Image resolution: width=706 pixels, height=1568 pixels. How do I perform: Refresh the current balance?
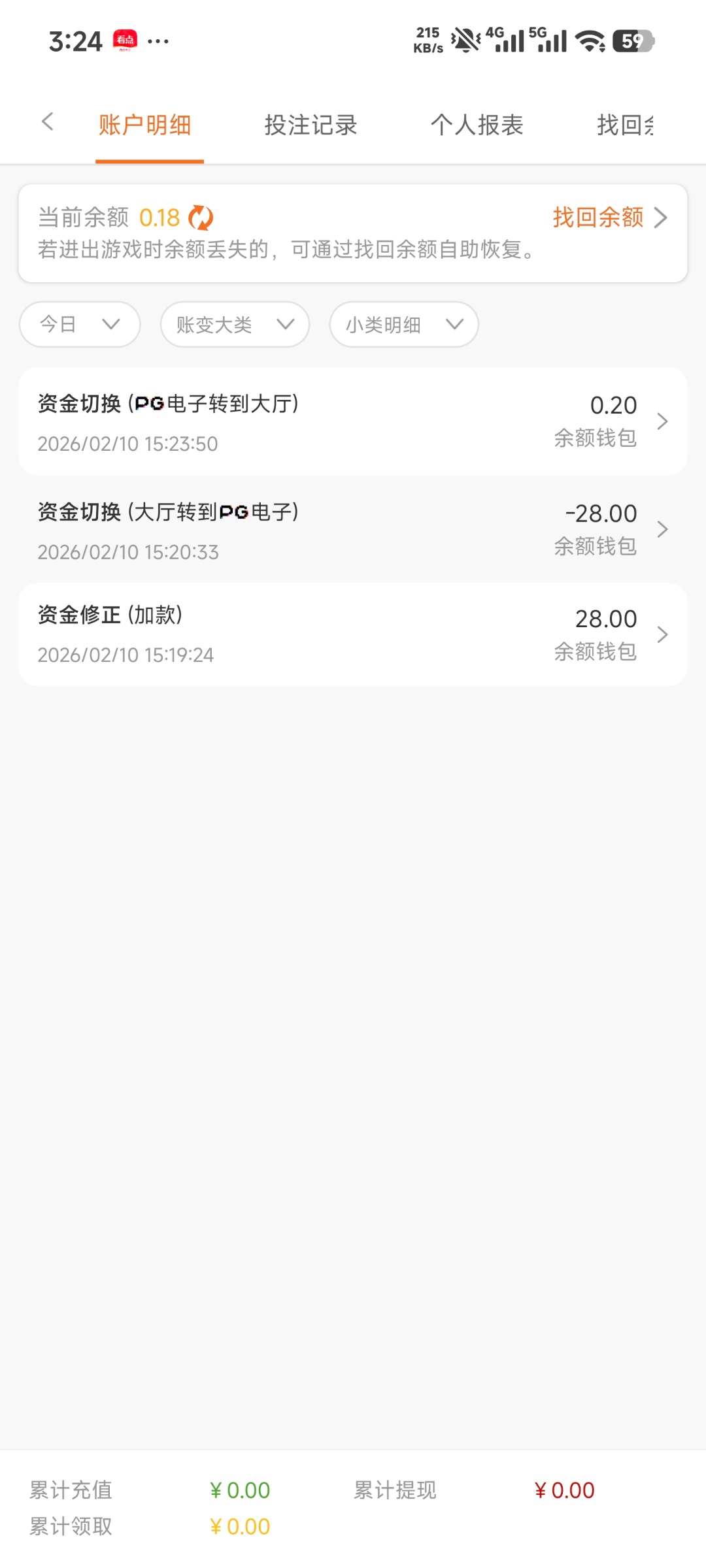click(x=201, y=218)
